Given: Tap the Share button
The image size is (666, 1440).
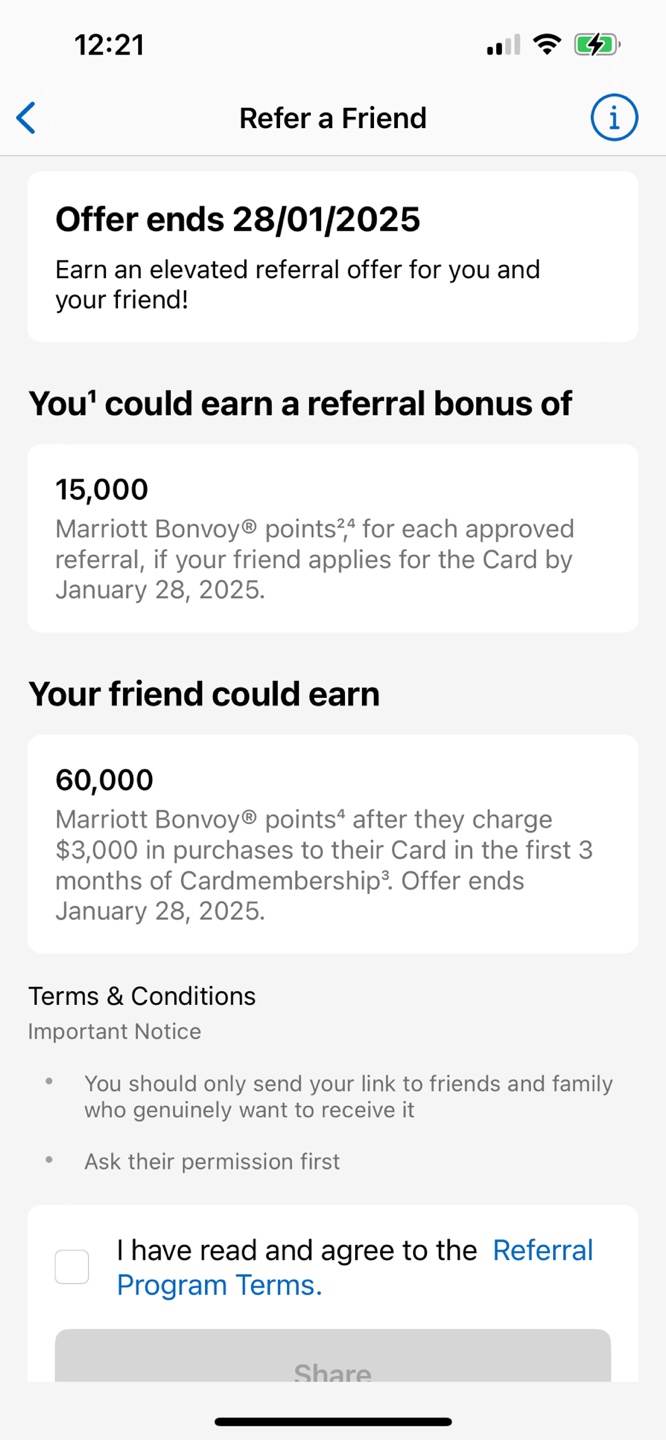Looking at the screenshot, I should coord(332,1360).
